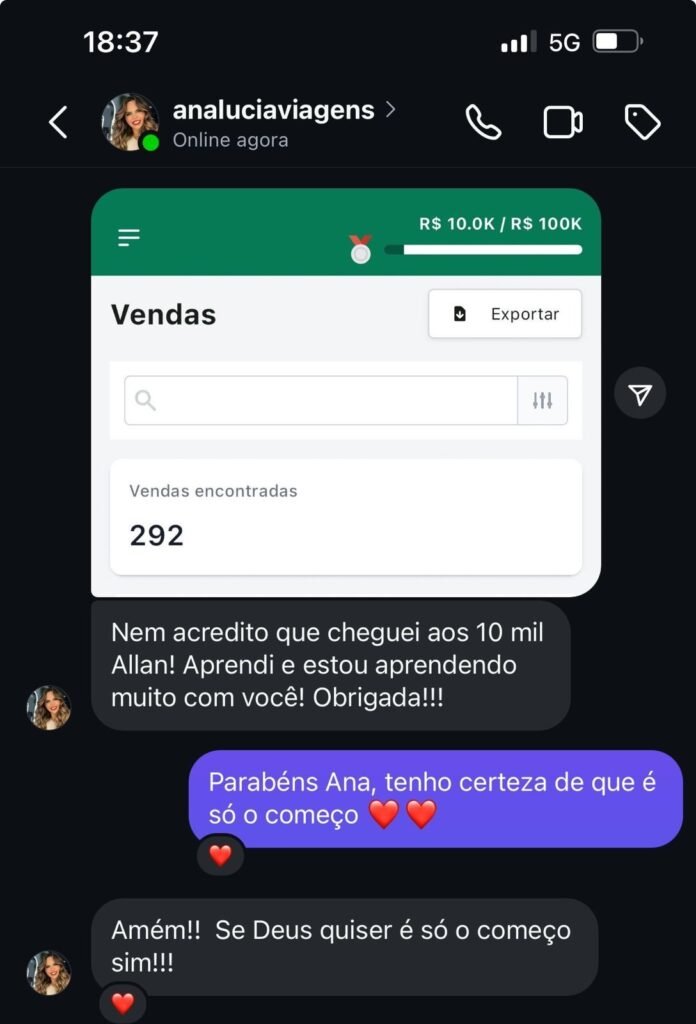Go back to the messages list
The image size is (696, 1024).
pyautogui.click(x=58, y=123)
